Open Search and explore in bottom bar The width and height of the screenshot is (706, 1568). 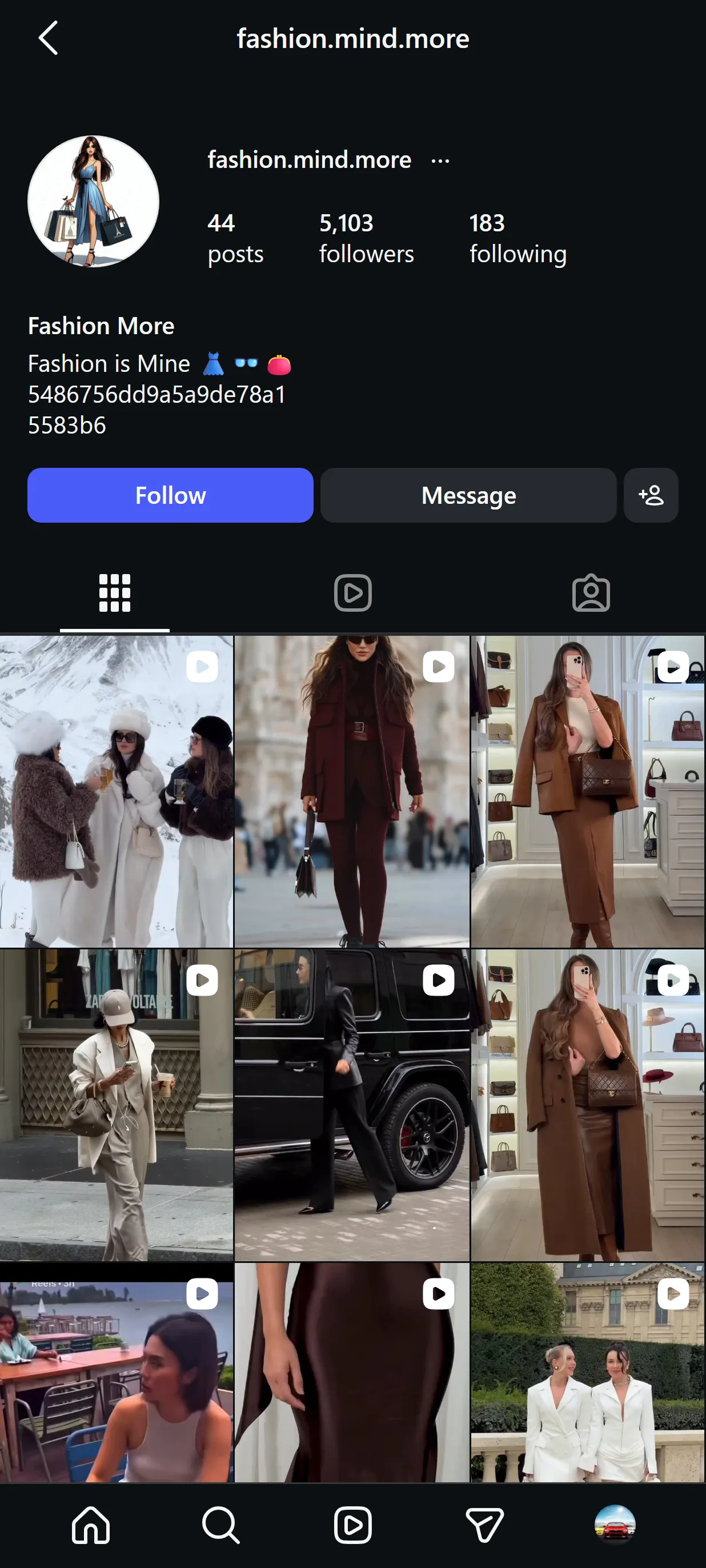220,1525
